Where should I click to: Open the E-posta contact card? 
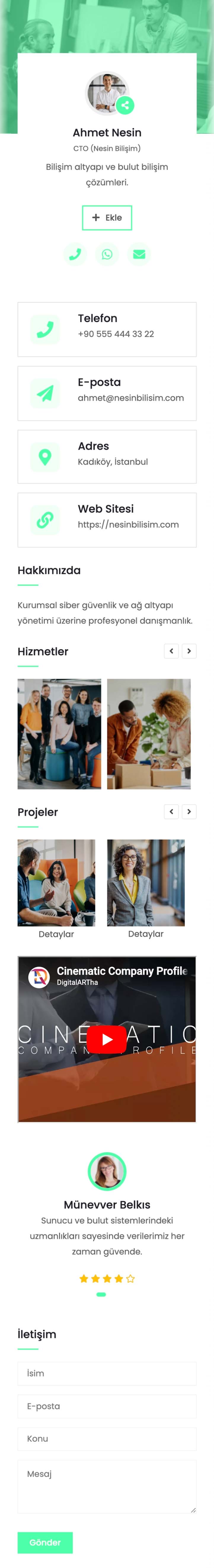(x=107, y=393)
